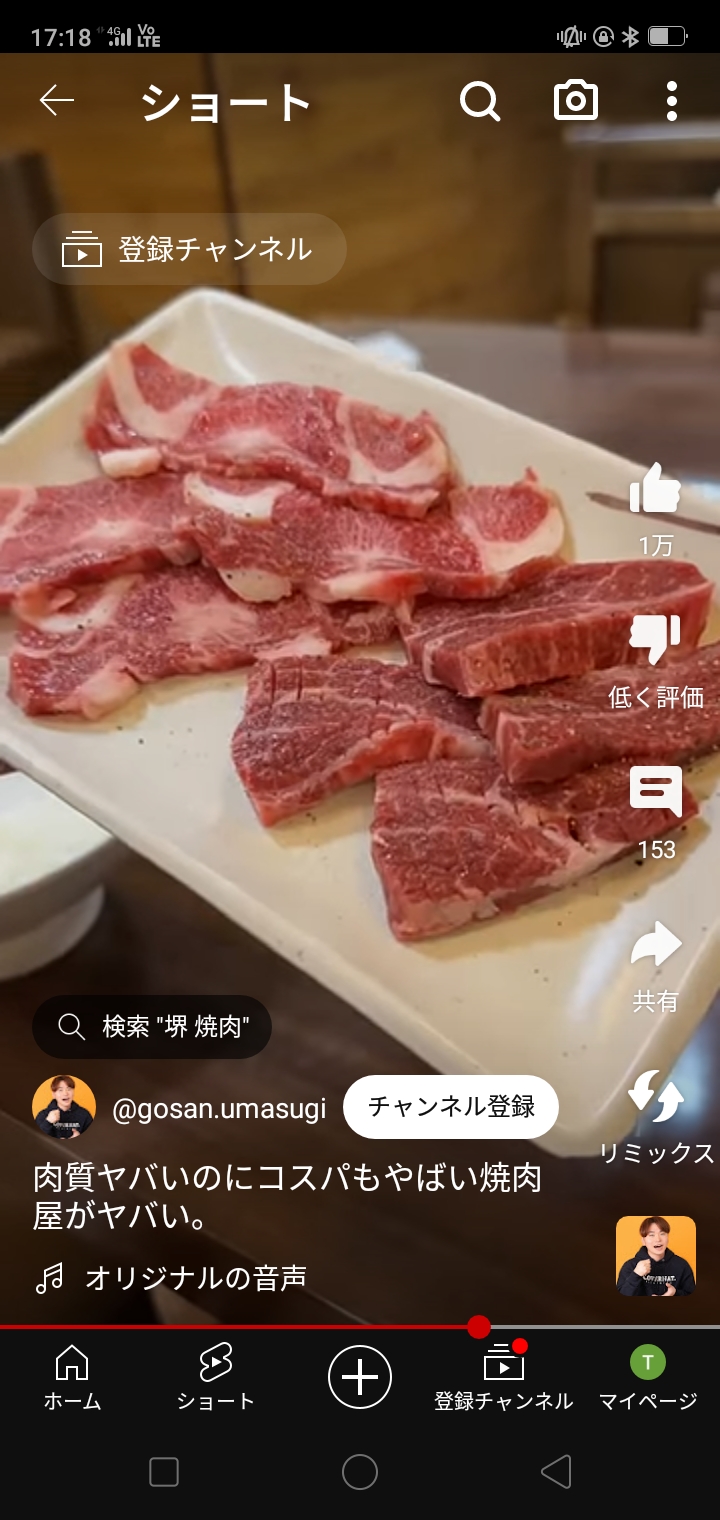Open the マイページ tab
The width and height of the screenshot is (720, 1520).
[647, 1378]
